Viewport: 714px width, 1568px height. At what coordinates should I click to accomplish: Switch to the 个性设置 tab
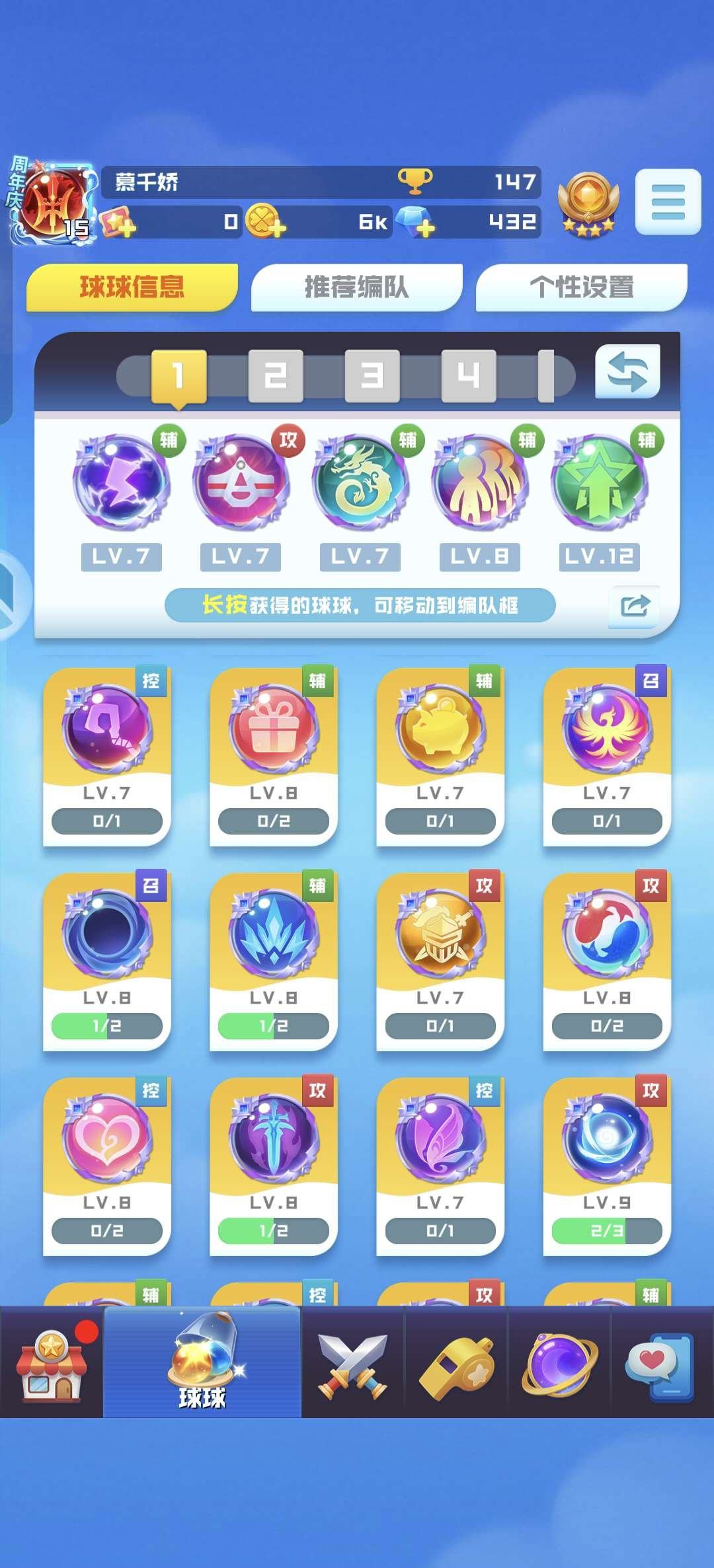pos(581,287)
